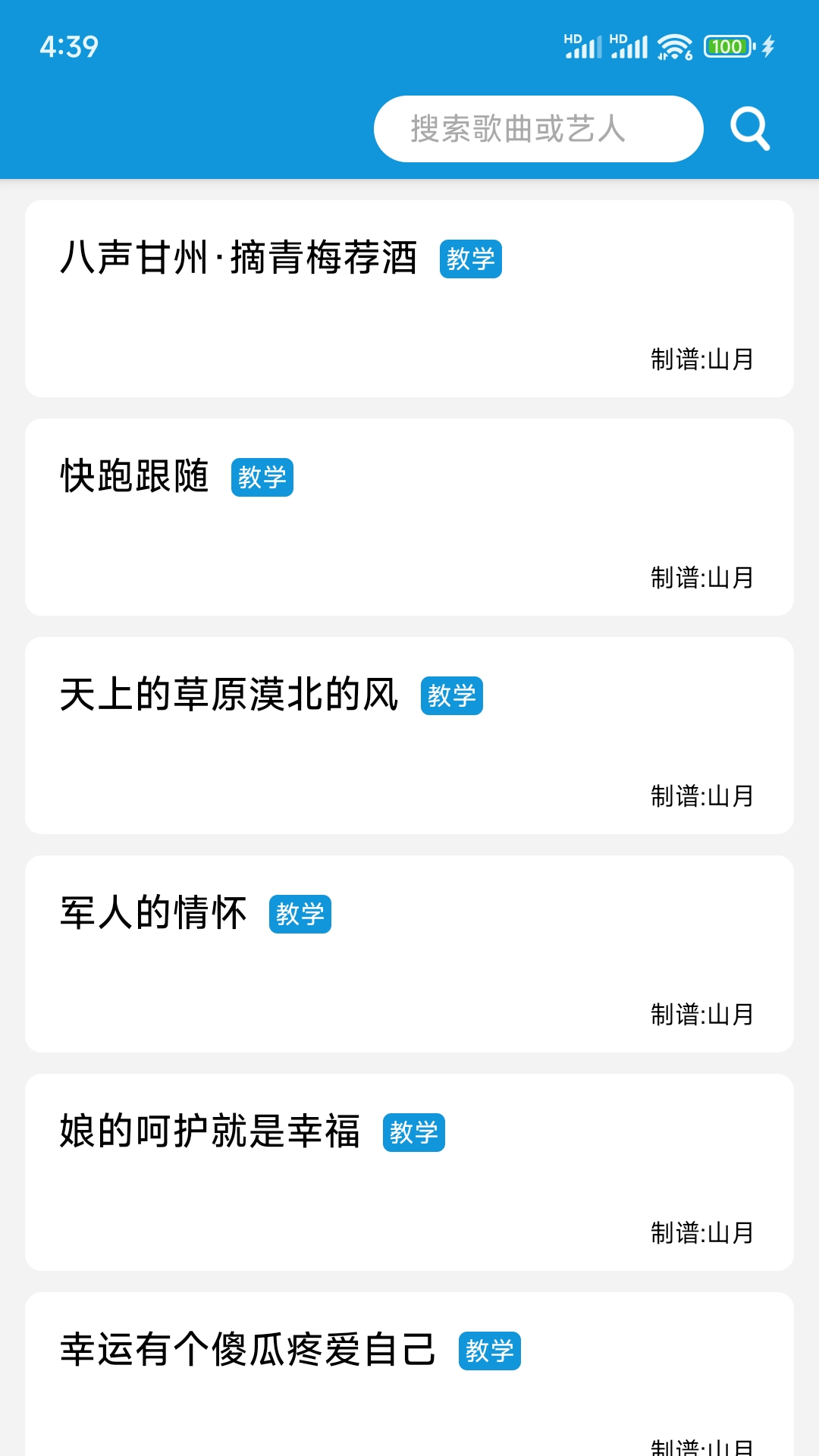Screen dimensions: 819x1456
Task: Open the 教学 badge for 军人的情怀
Action: click(301, 915)
